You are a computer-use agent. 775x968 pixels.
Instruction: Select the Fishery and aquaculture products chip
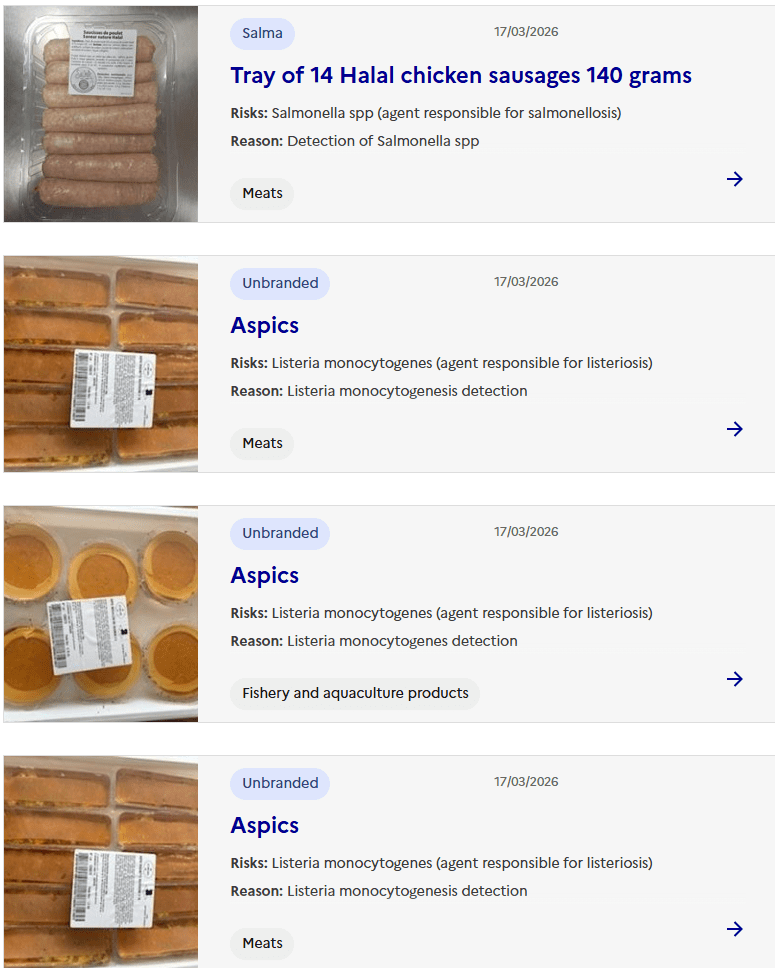coord(355,693)
